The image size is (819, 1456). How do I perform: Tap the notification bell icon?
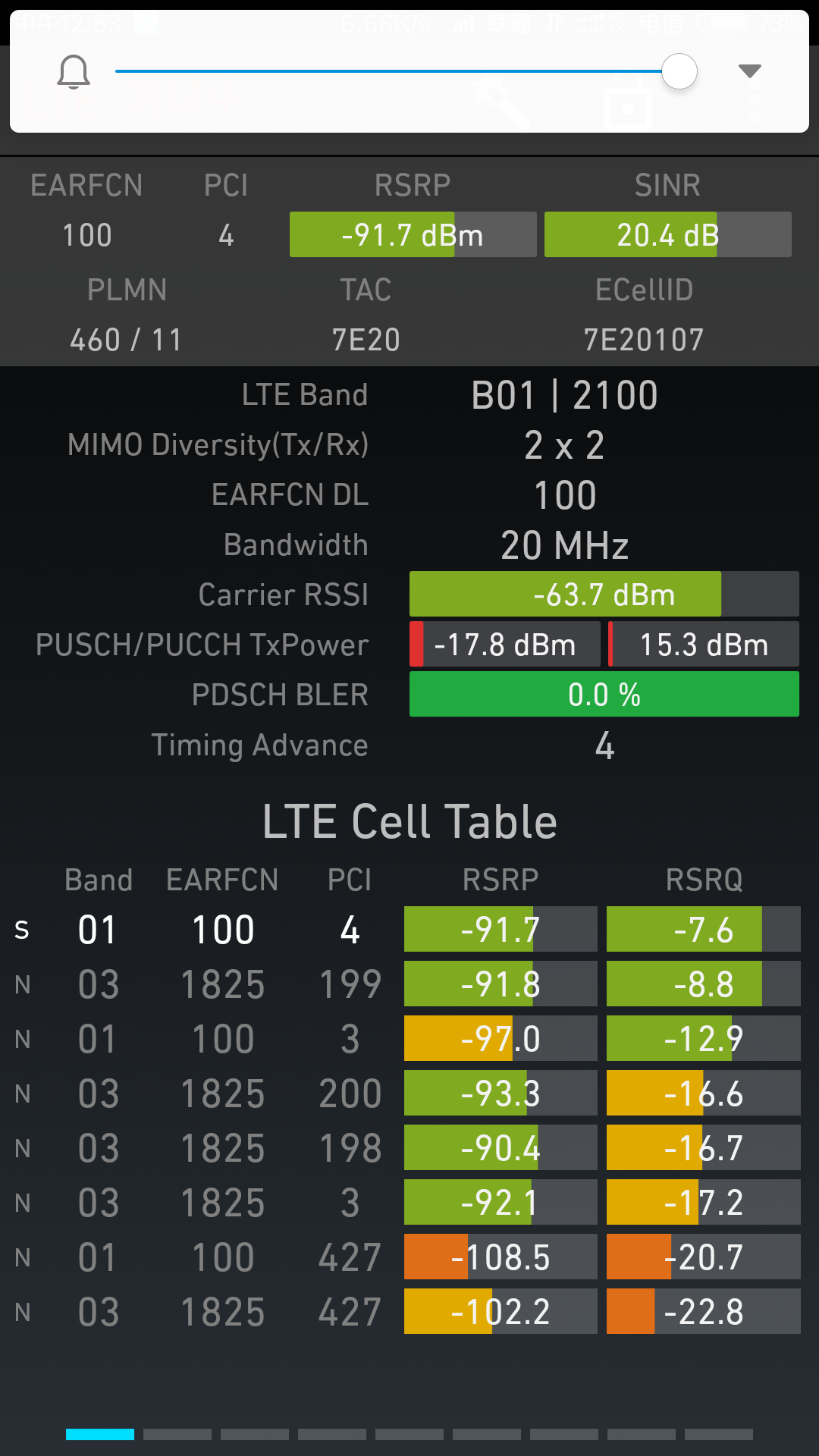73,72
